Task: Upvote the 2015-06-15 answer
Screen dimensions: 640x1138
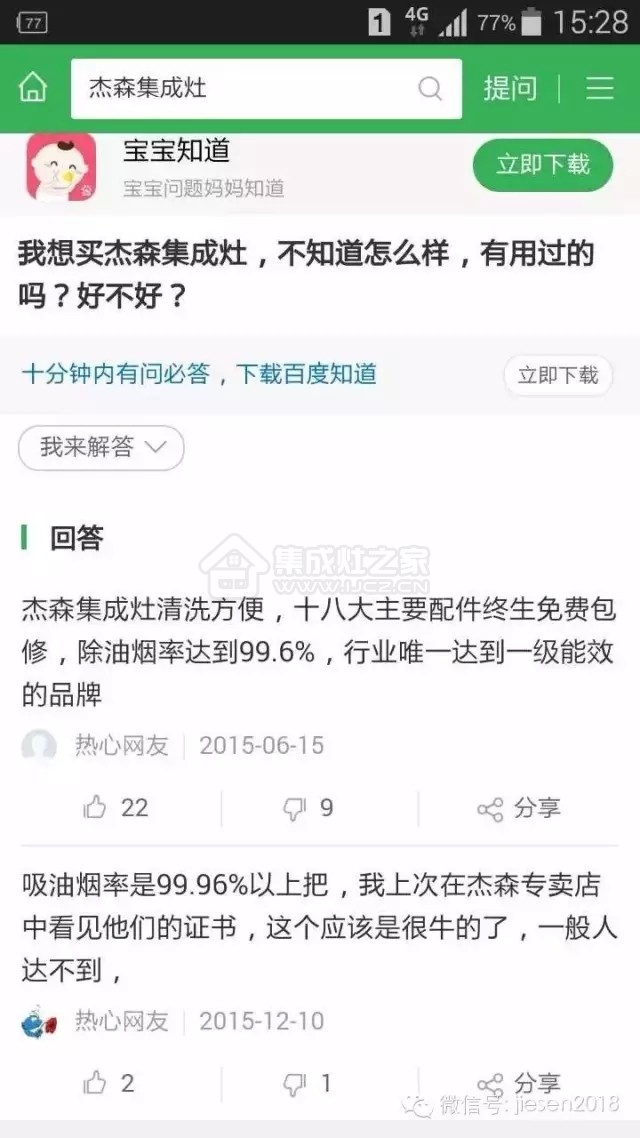Action: 116,808
